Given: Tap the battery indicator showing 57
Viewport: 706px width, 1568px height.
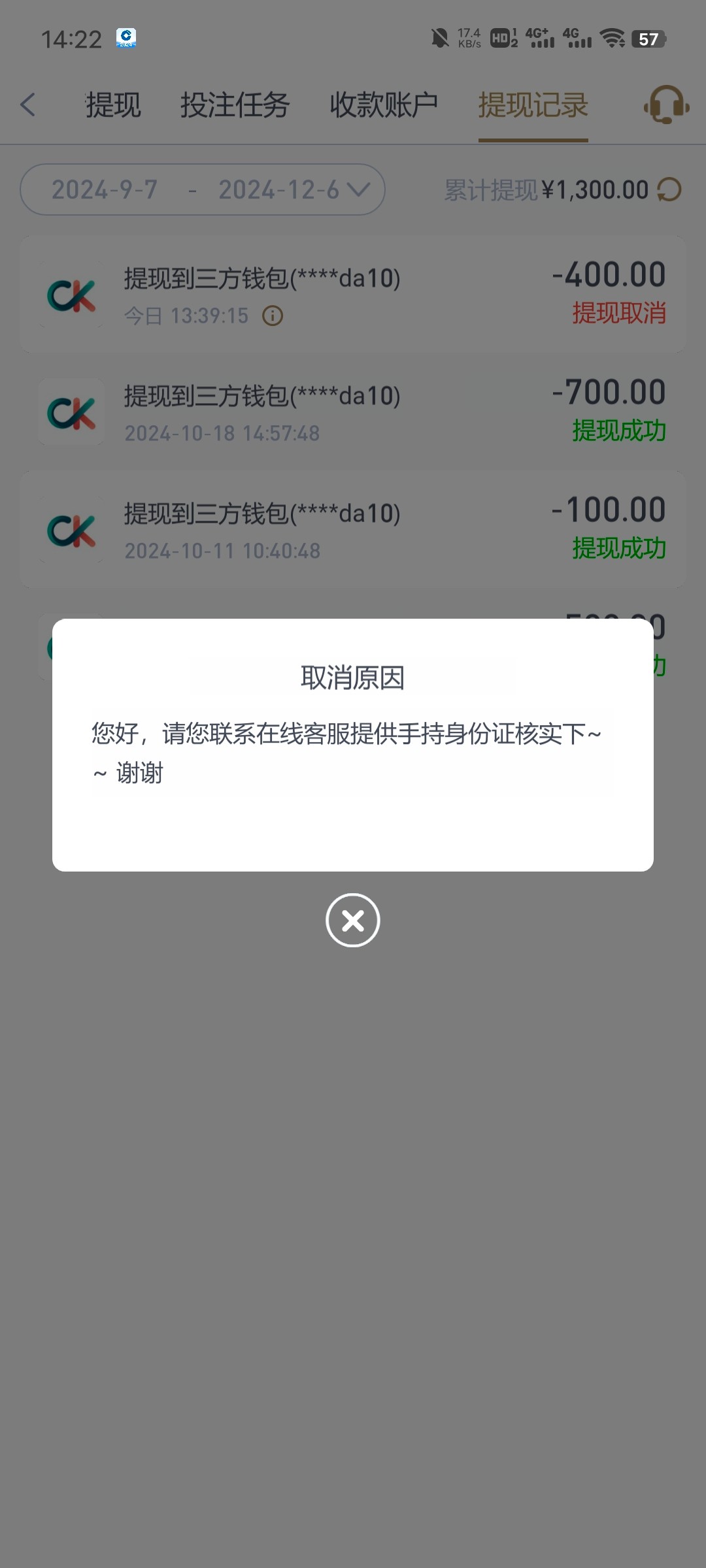Looking at the screenshot, I should click(649, 39).
